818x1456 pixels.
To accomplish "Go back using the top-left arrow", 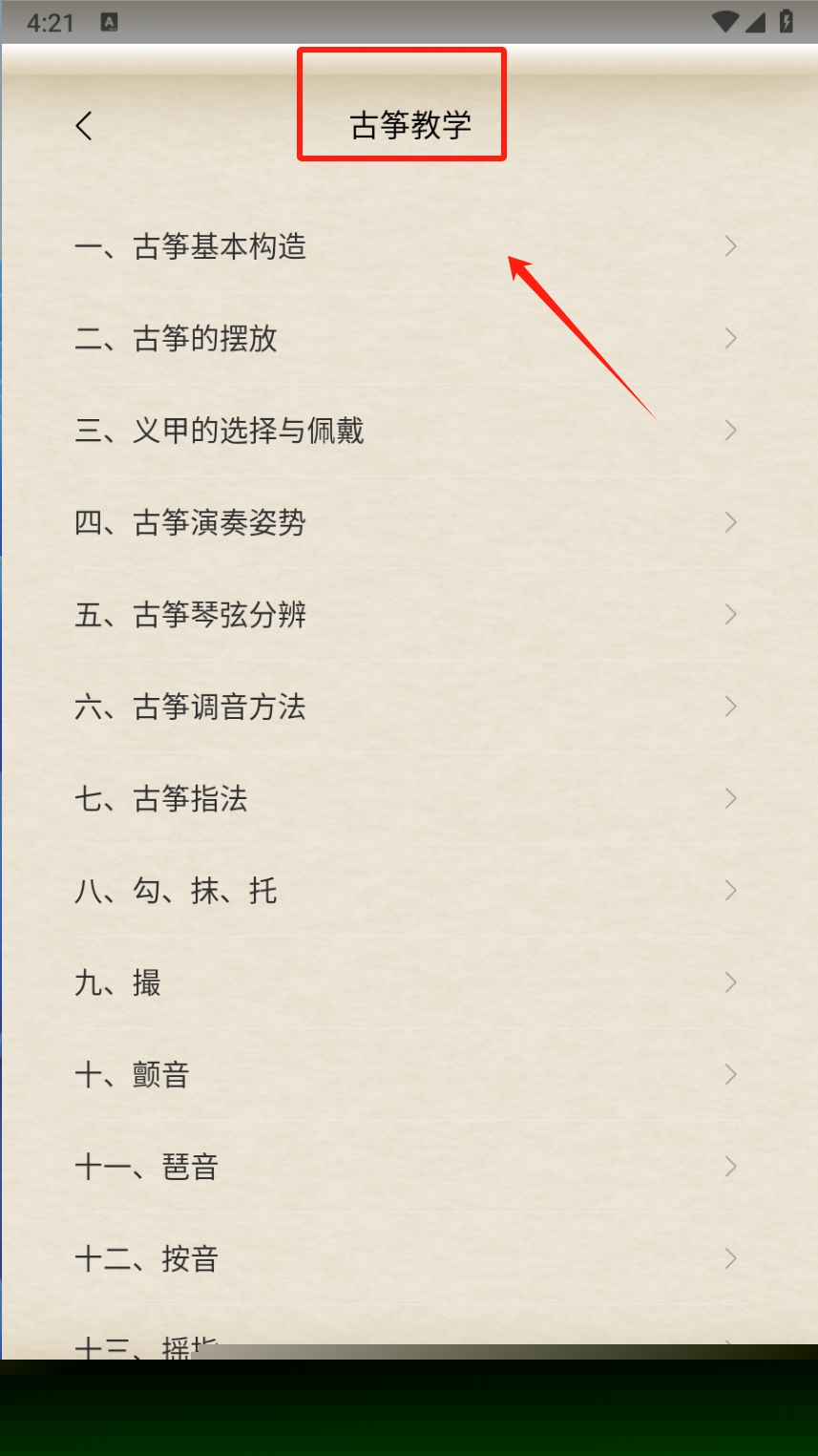I will [84, 125].
